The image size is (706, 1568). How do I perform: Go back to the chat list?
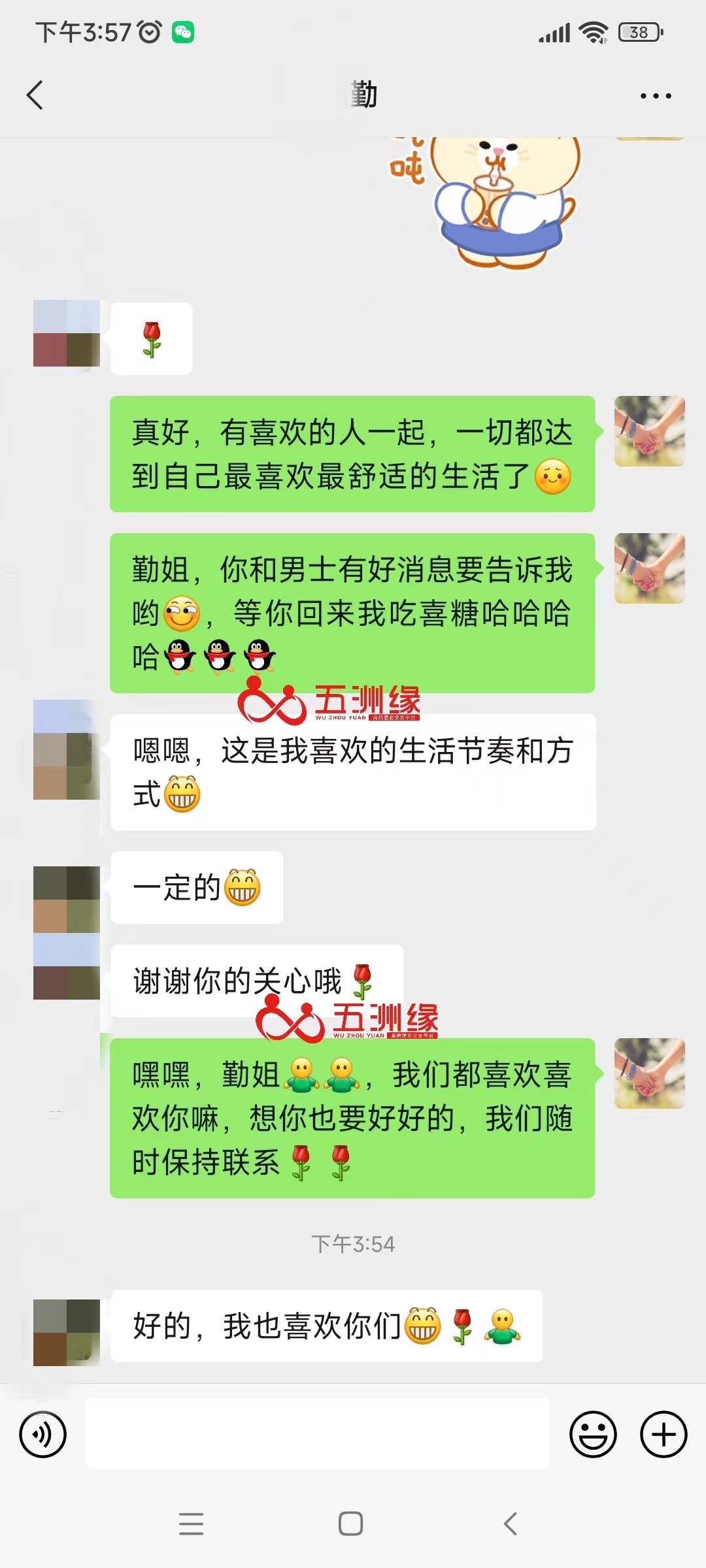pyautogui.click(x=35, y=95)
